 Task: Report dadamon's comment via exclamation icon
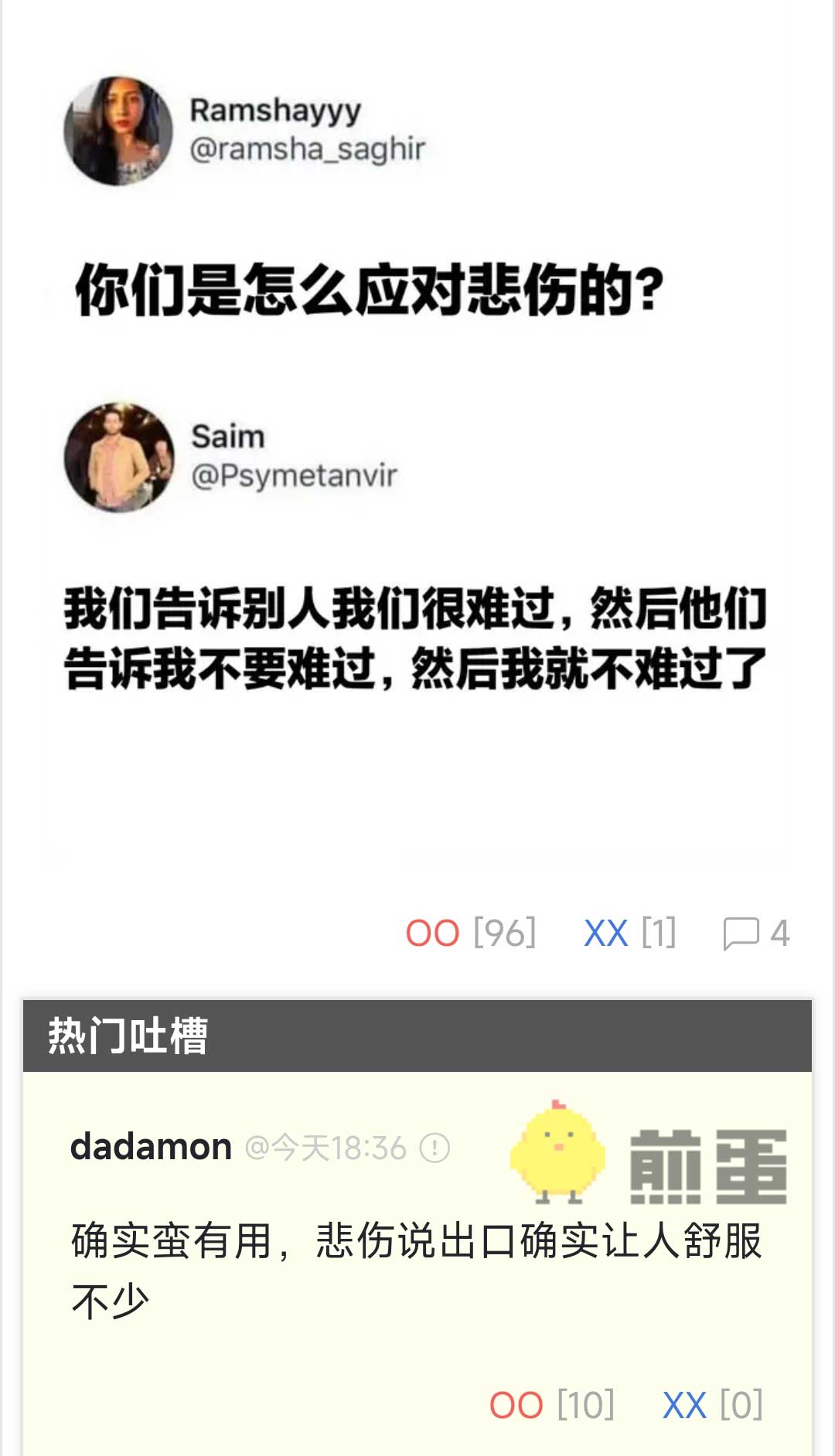[x=435, y=1148]
